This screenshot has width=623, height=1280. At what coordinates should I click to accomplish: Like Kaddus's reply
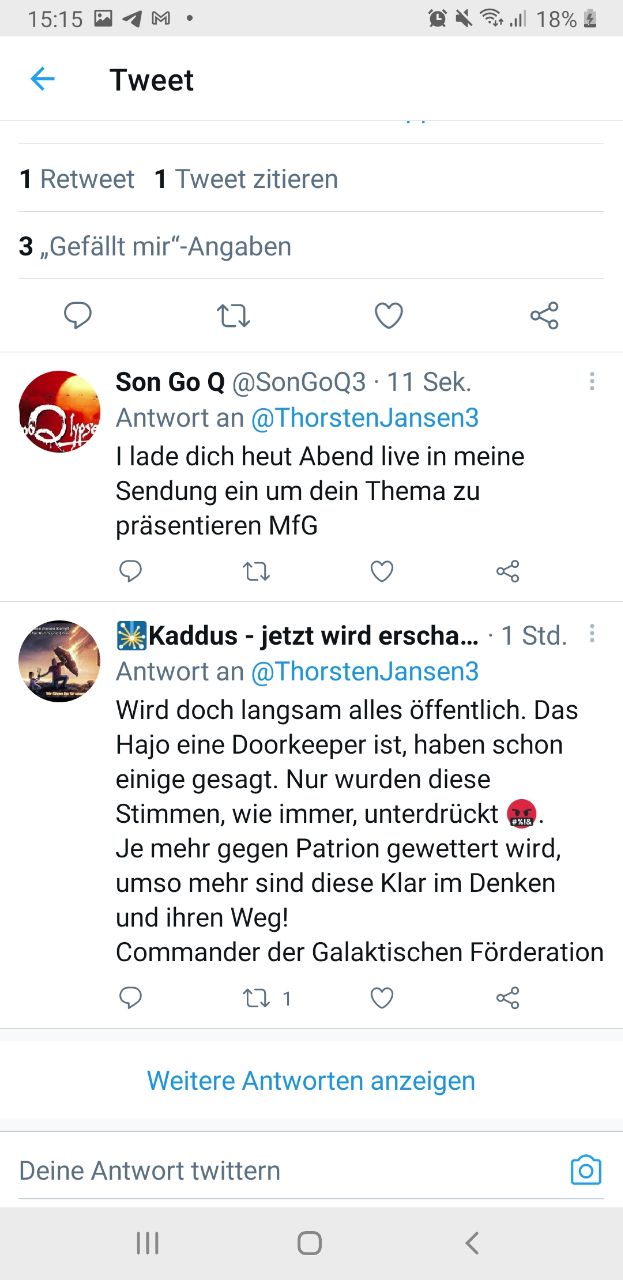tap(381, 997)
